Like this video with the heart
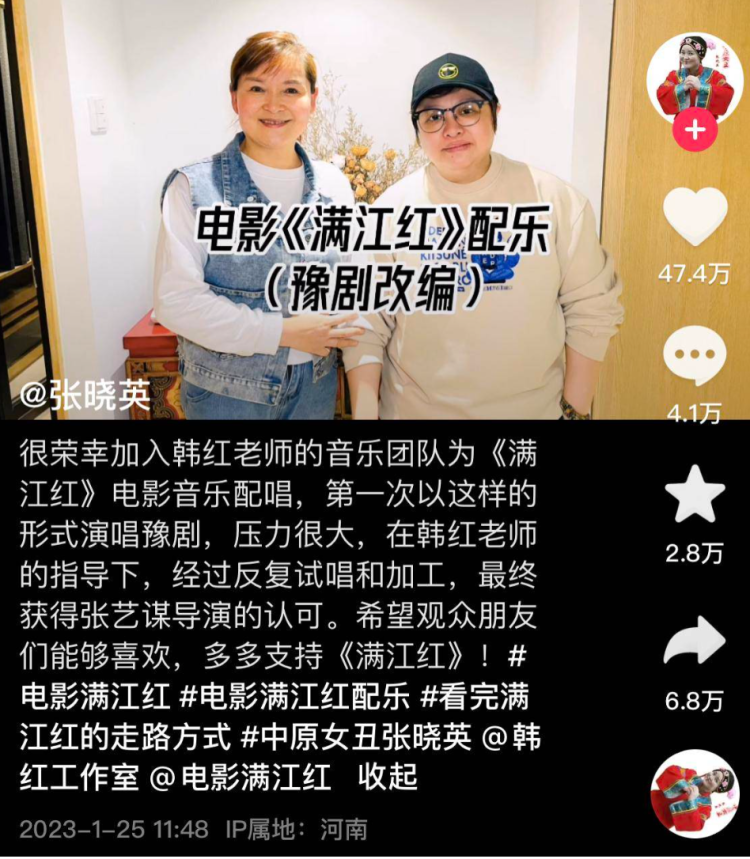Viewport: 750px width, 859px height. point(695,216)
